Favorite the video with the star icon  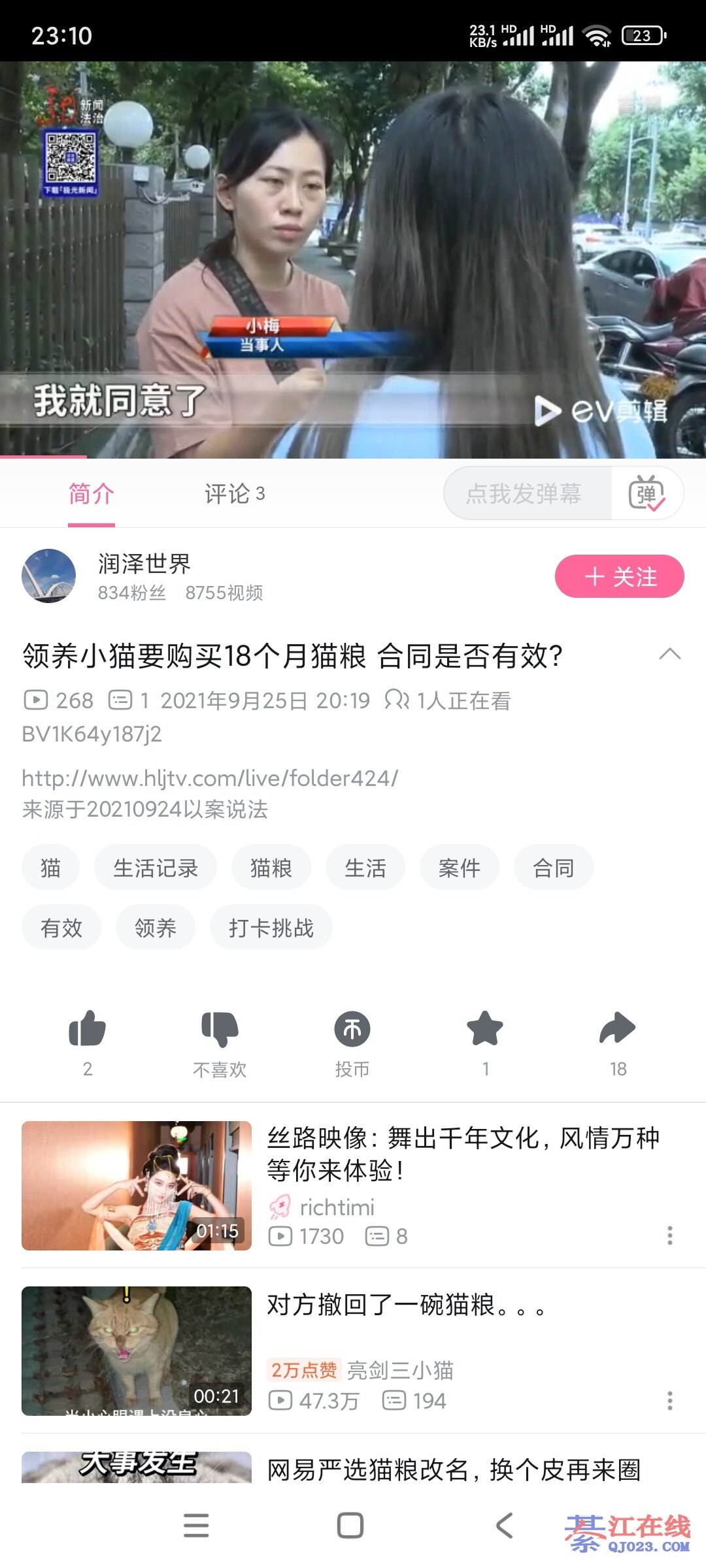coord(485,1030)
